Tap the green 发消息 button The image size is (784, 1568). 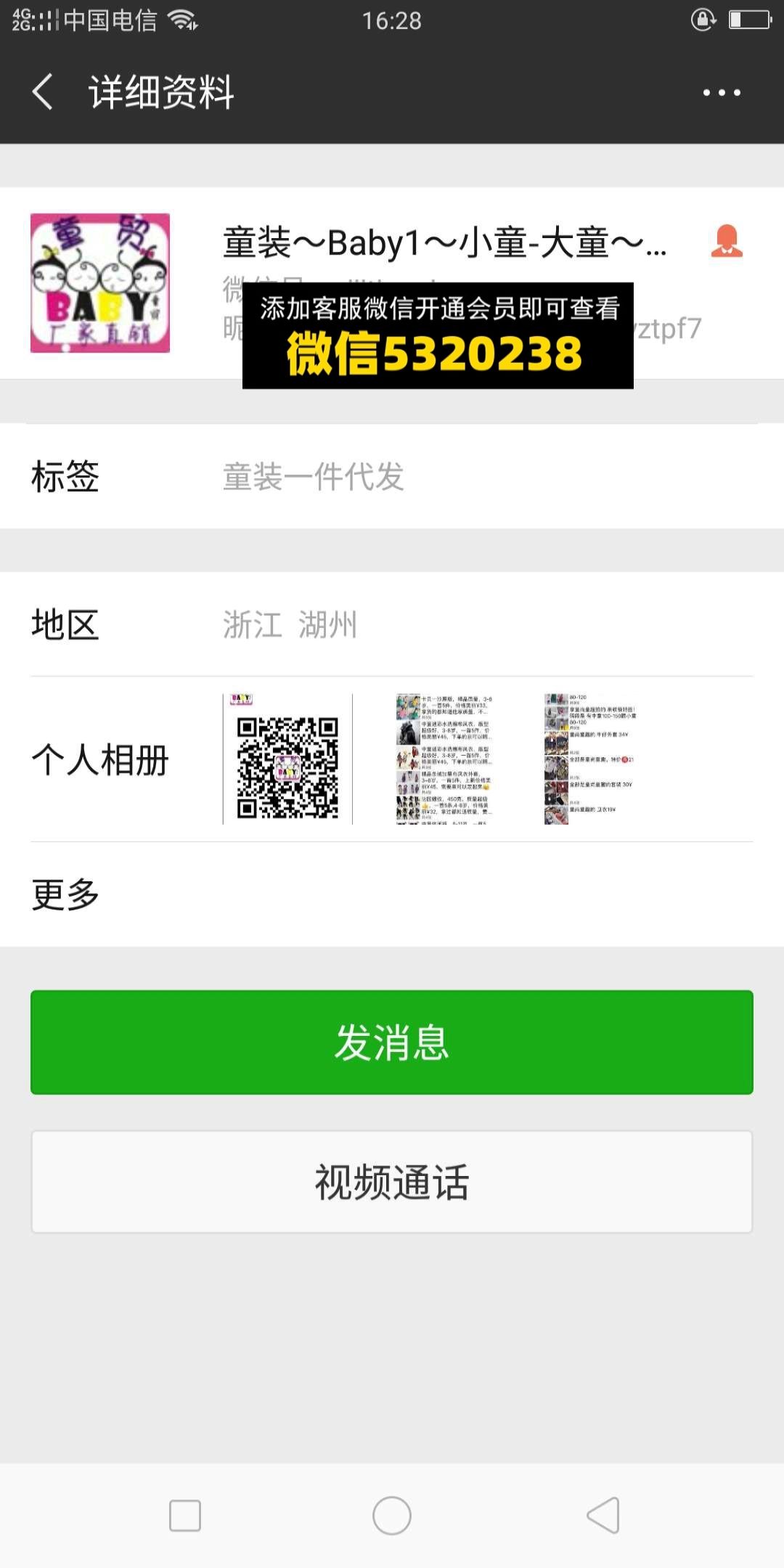click(x=392, y=1042)
